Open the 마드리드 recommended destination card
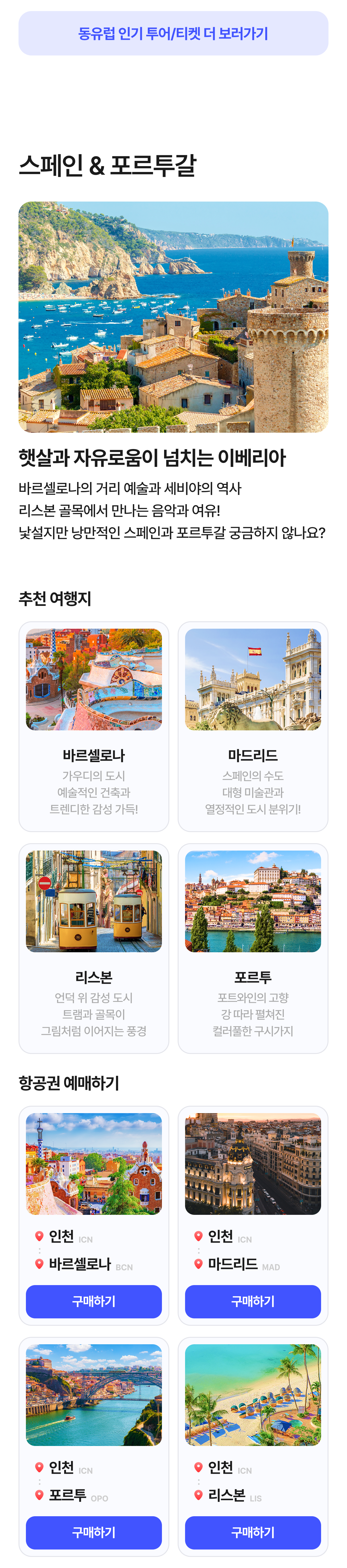The width and height of the screenshot is (347, 1568). point(253,725)
